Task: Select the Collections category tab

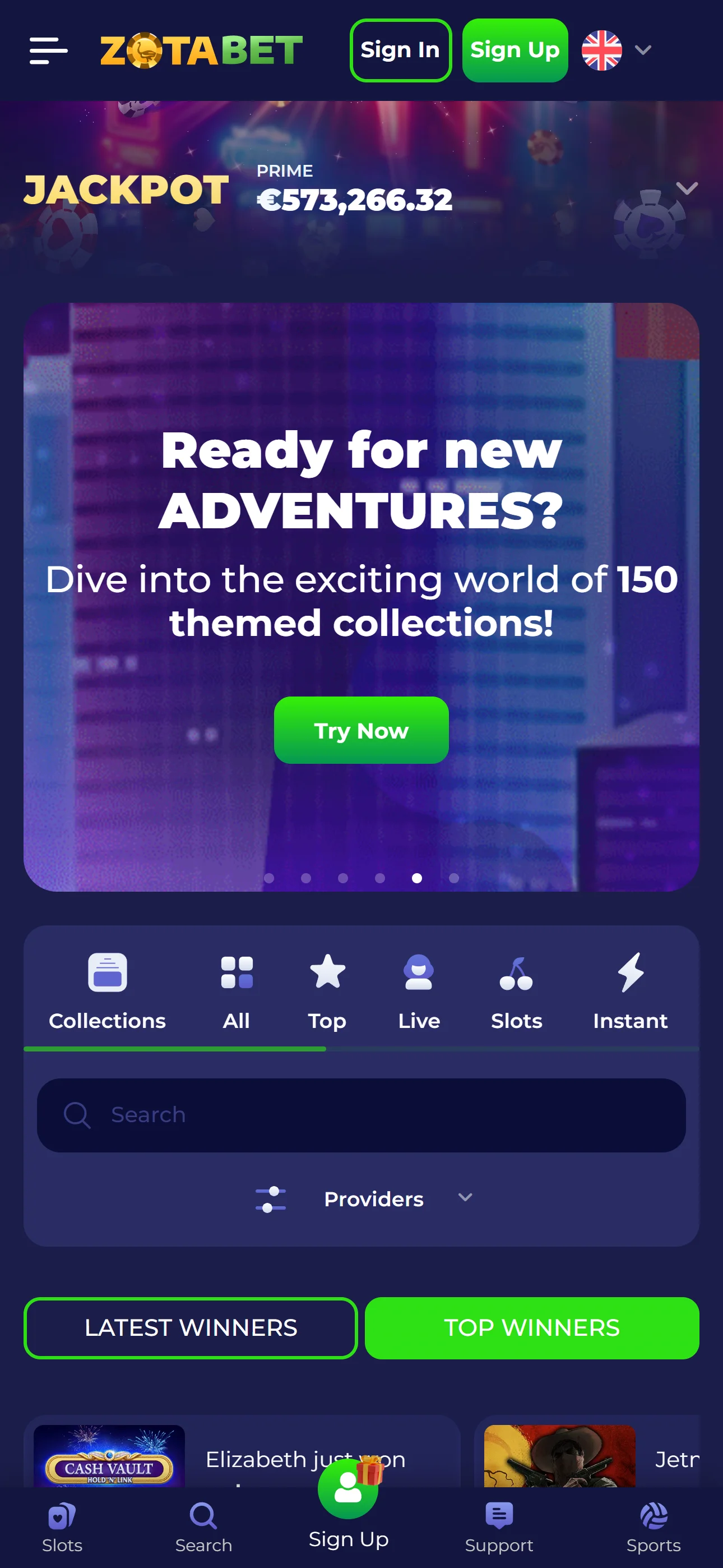Action: [x=107, y=991]
